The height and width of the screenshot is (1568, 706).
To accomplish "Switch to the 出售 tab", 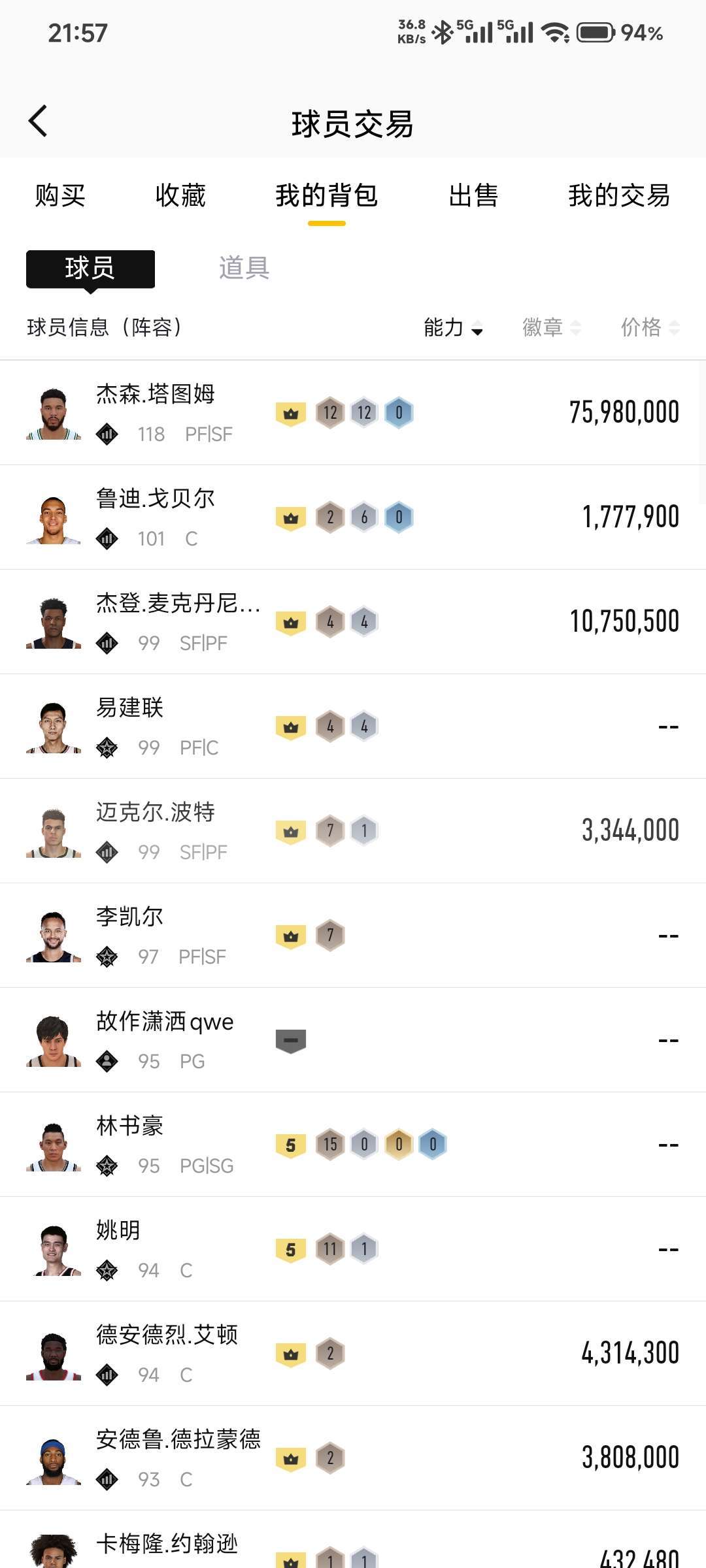I will pyautogui.click(x=473, y=195).
